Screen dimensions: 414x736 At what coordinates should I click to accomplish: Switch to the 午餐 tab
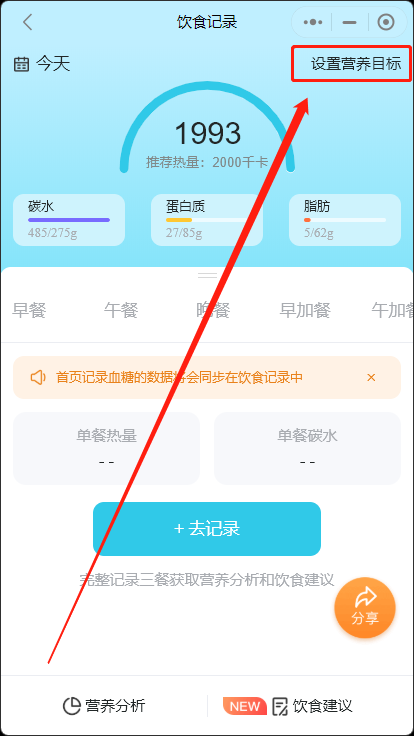(x=121, y=310)
